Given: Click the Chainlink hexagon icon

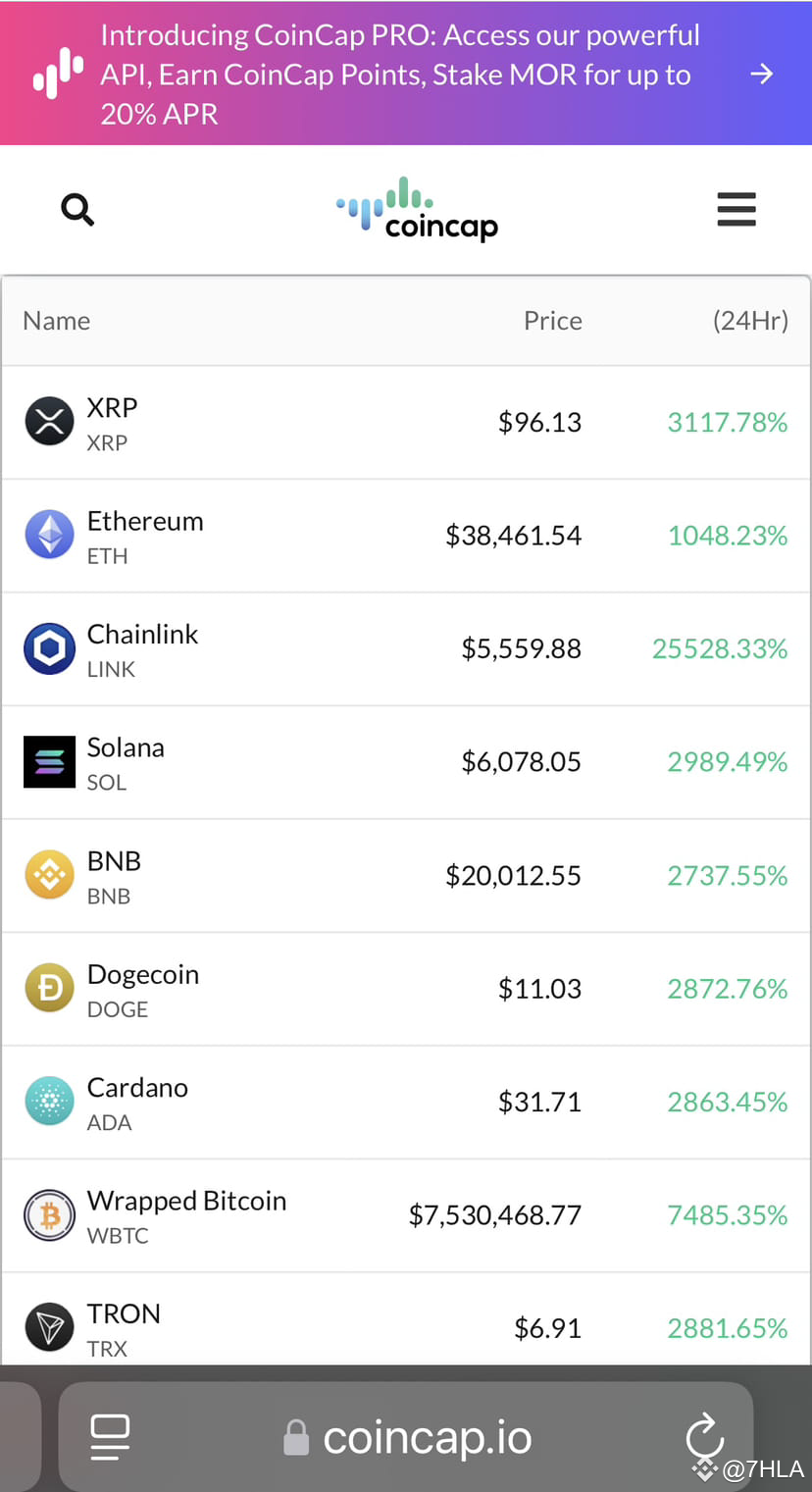Looking at the screenshot, I should 49,648.
